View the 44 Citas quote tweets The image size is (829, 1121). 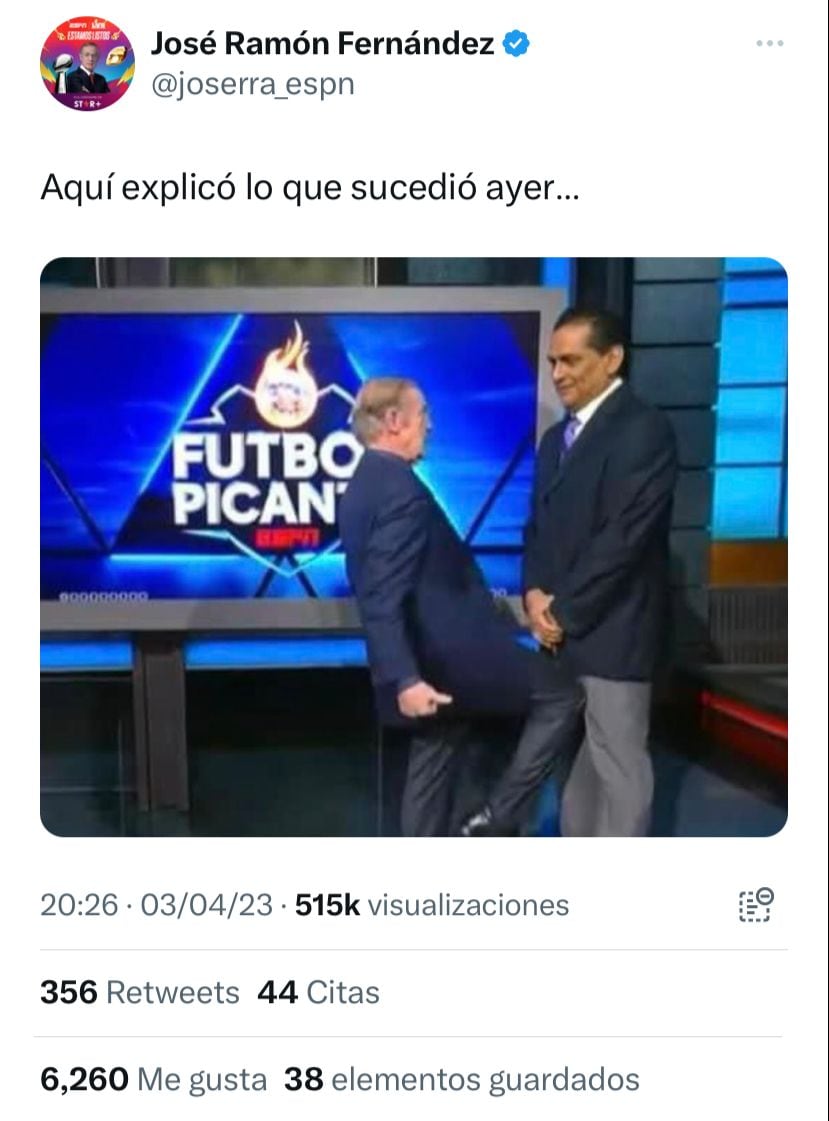[318, 992]
